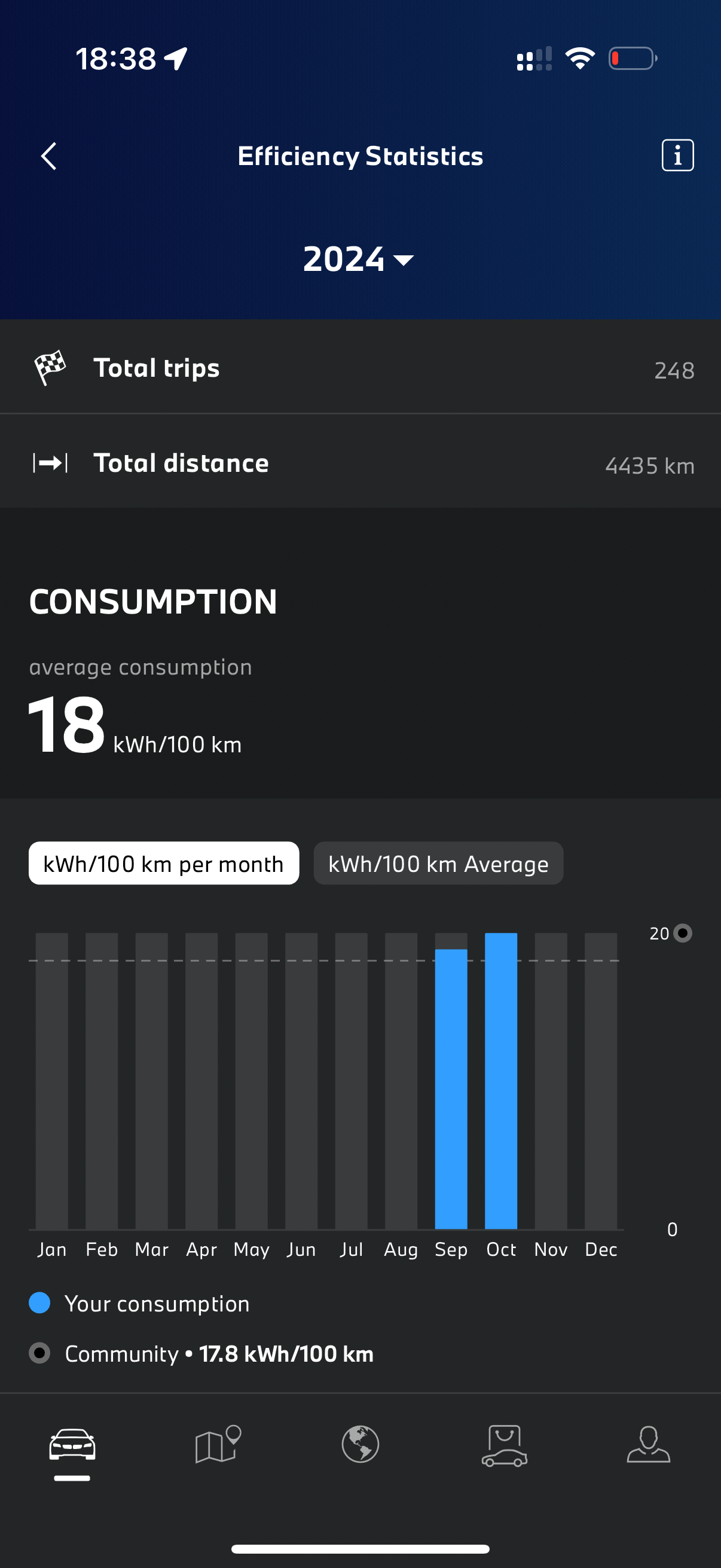Image resolution: width=721 pixels, height=1568 pixels.
Task: Open the car shop tab
Action: click(x=505, y=1445)
